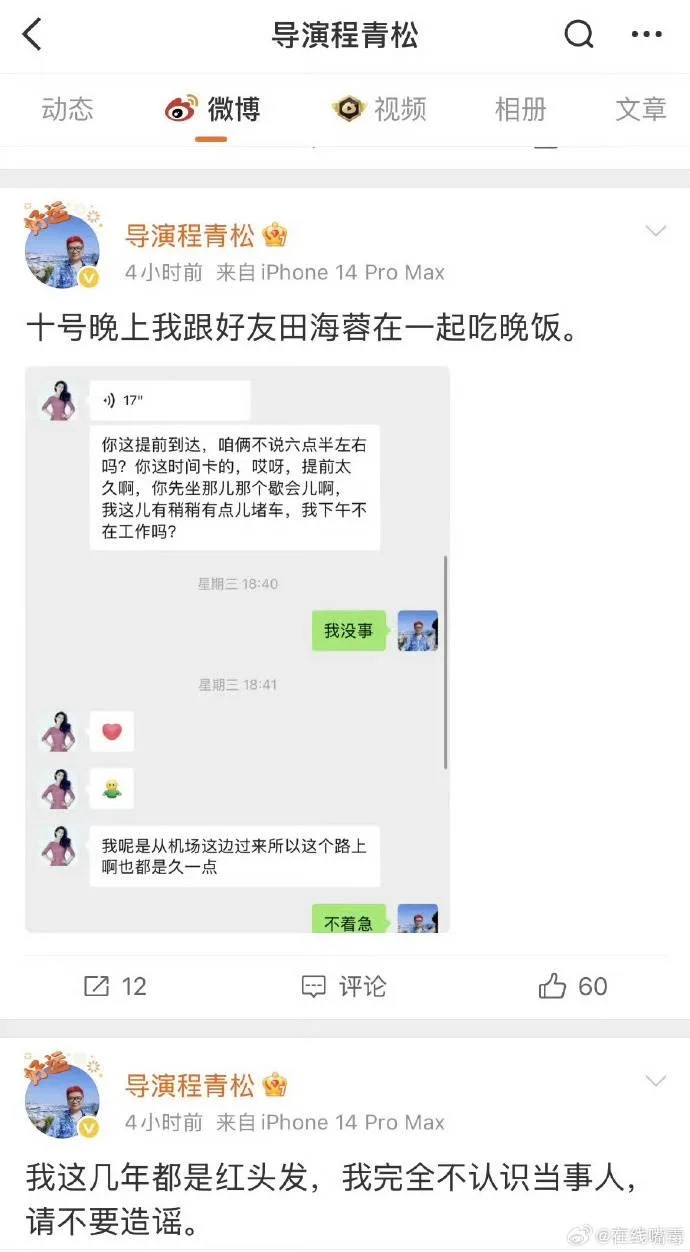This screenshot has width=690, height=1252.
Task: Switch to the 视频 tab
Action: [x=380, y=109]
